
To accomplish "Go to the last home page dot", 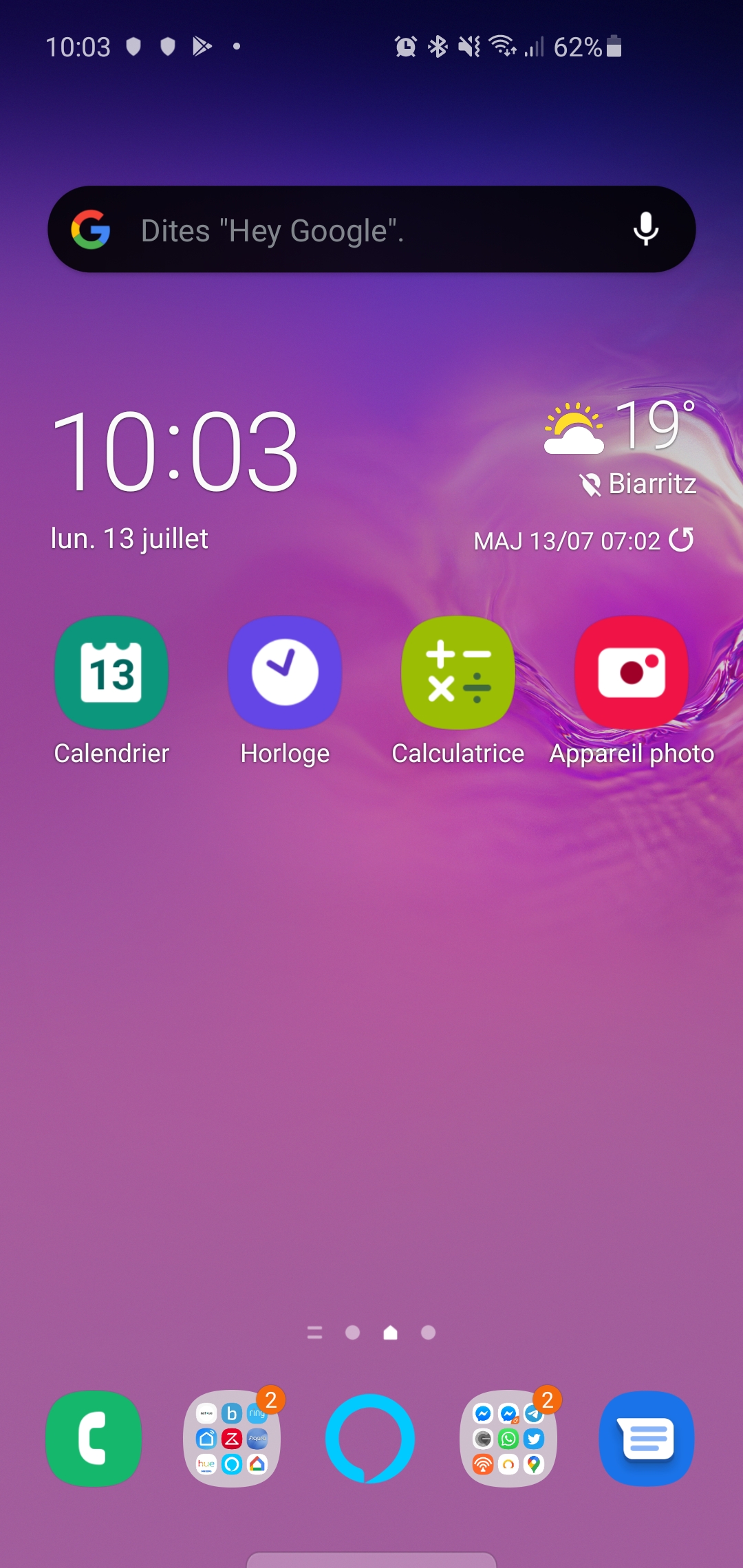I will (x=428, y=1333).
